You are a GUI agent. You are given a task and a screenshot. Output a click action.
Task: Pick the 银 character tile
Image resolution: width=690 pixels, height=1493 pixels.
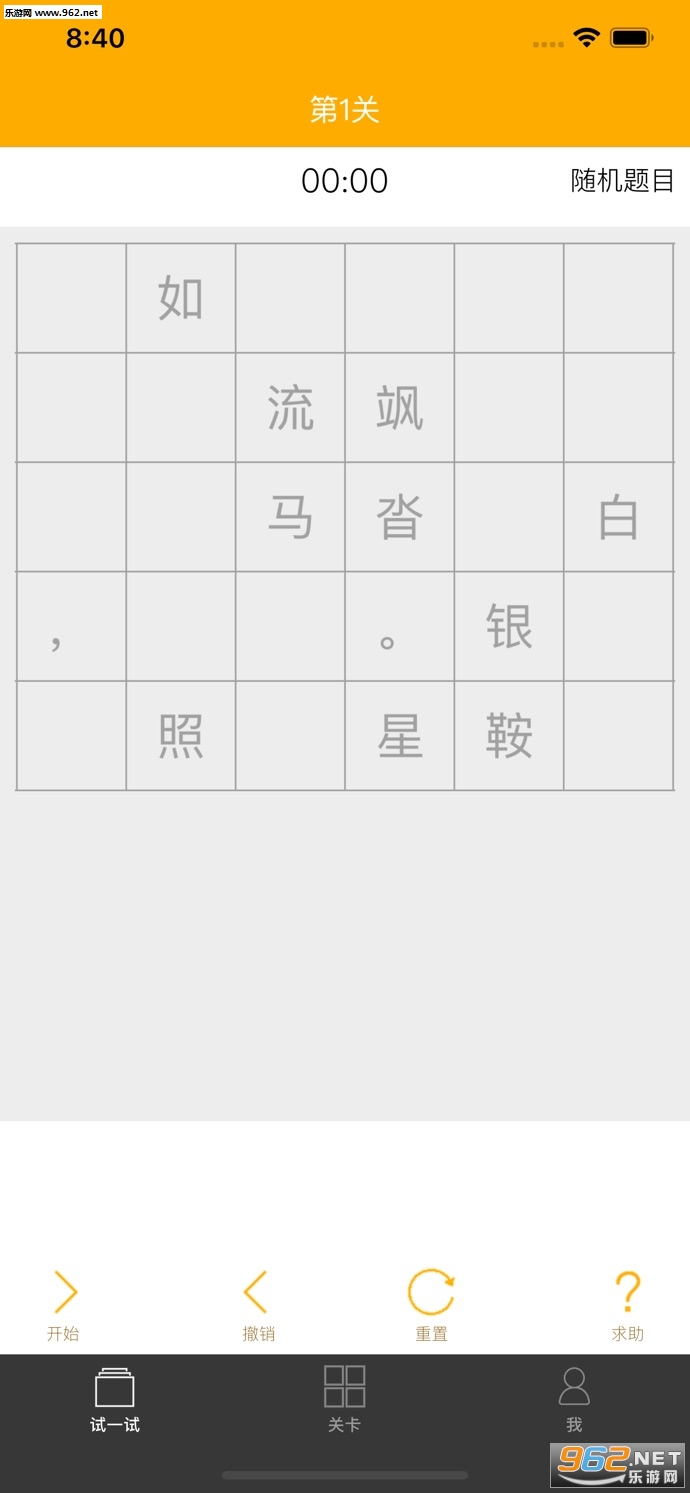(509, 627)
